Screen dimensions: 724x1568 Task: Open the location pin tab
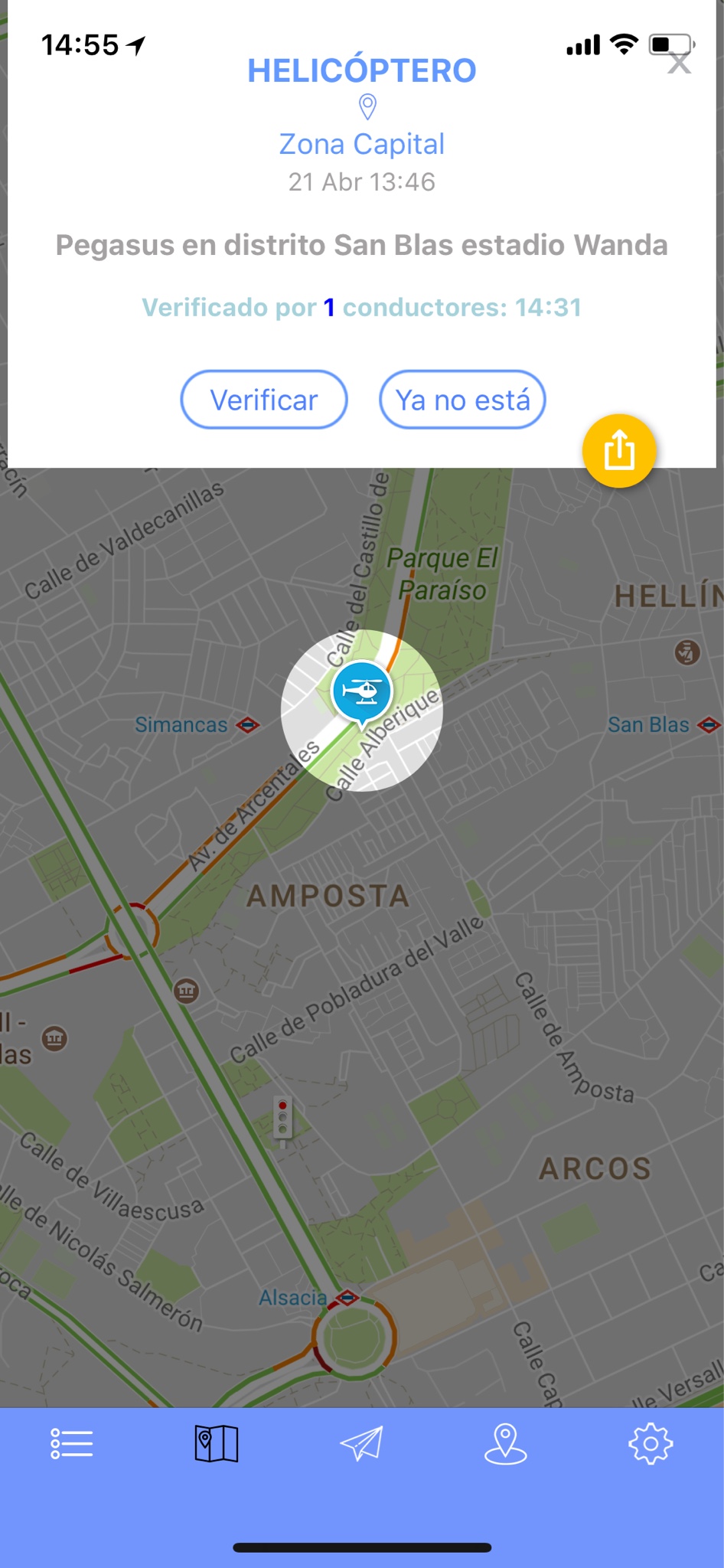506,1444
